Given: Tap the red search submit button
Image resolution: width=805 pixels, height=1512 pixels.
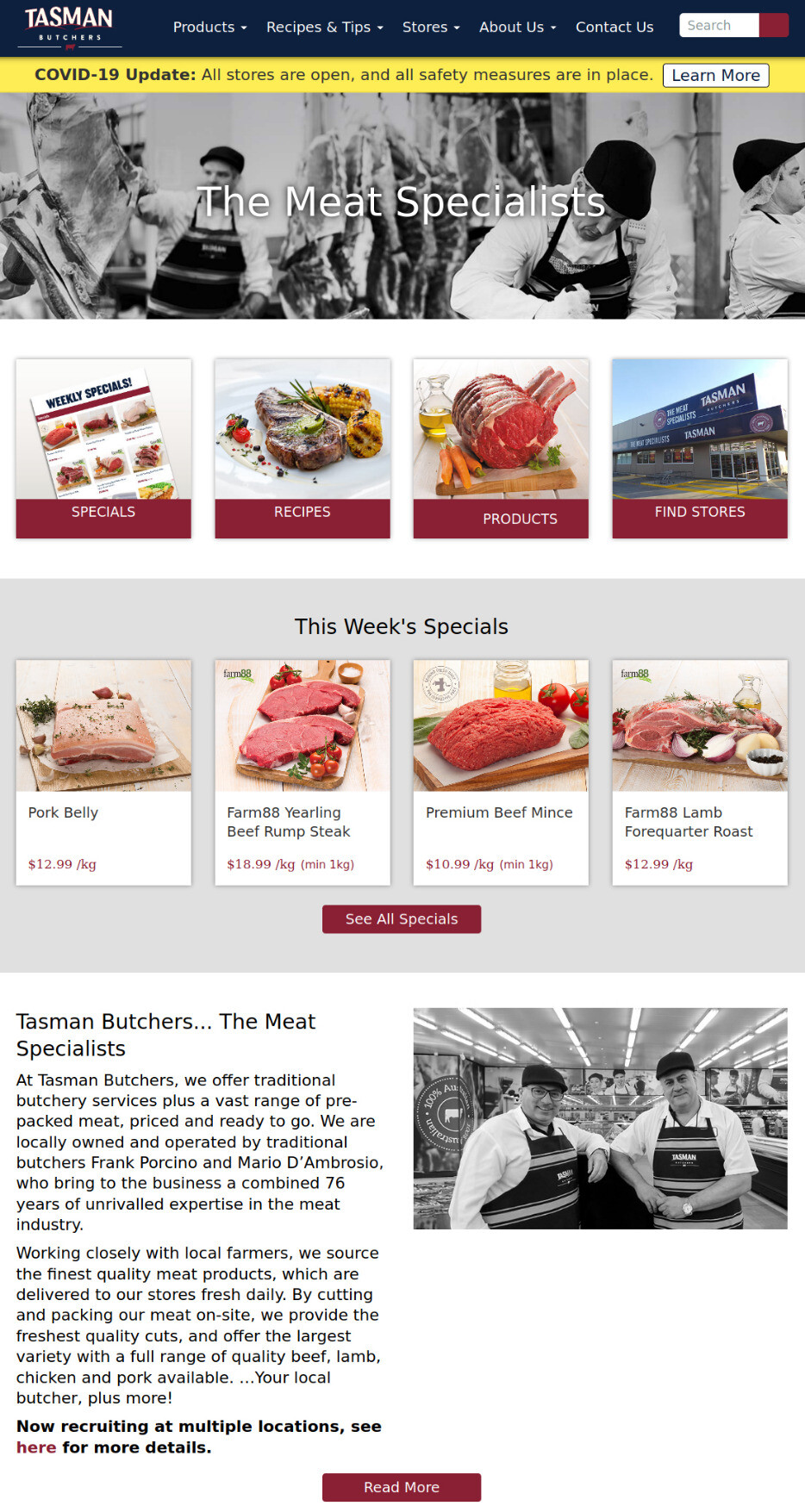Looking at the screenshot, I should click(x=774, y=25).
